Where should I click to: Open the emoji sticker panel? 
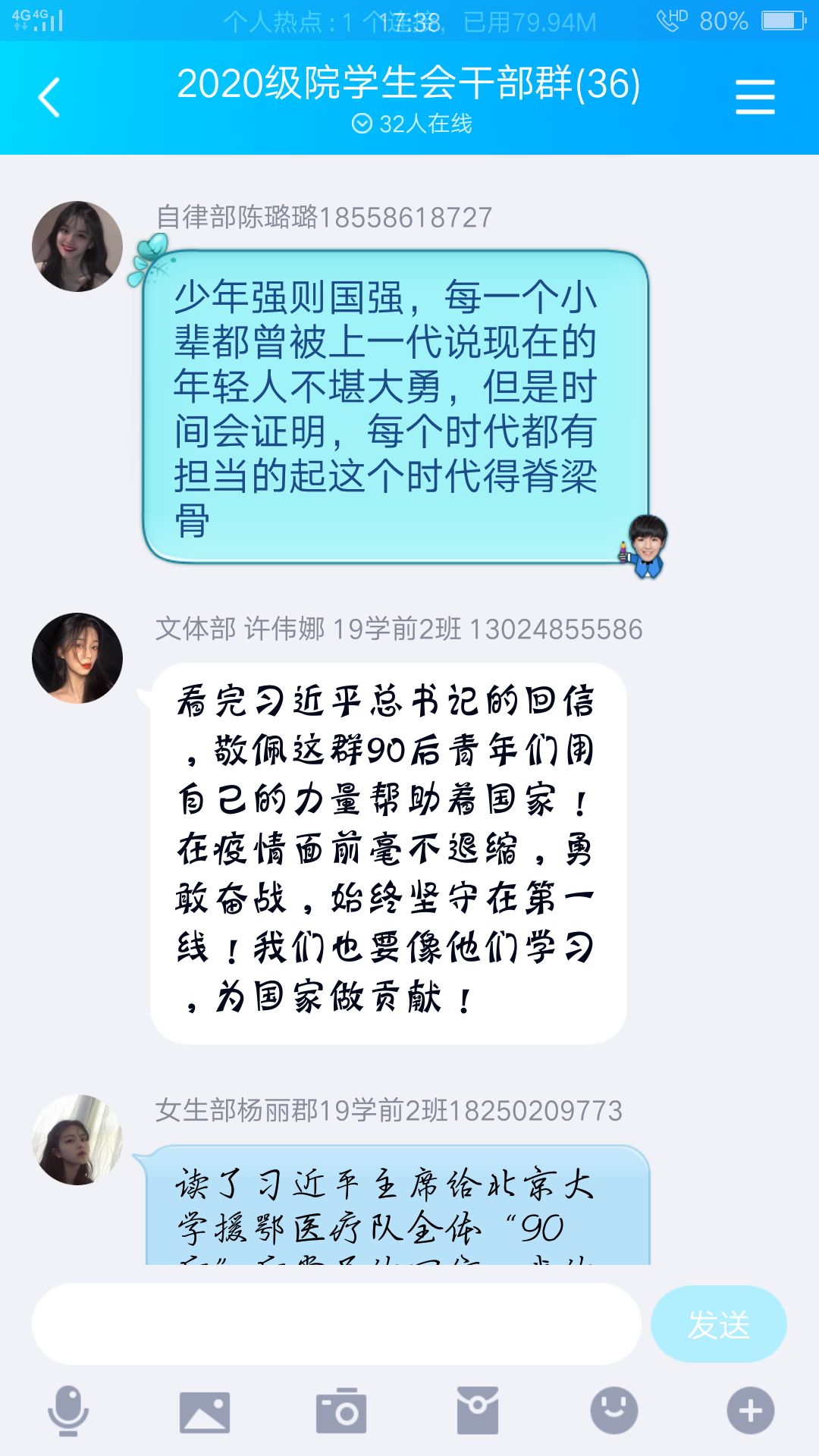click(x=613, y=1410)
